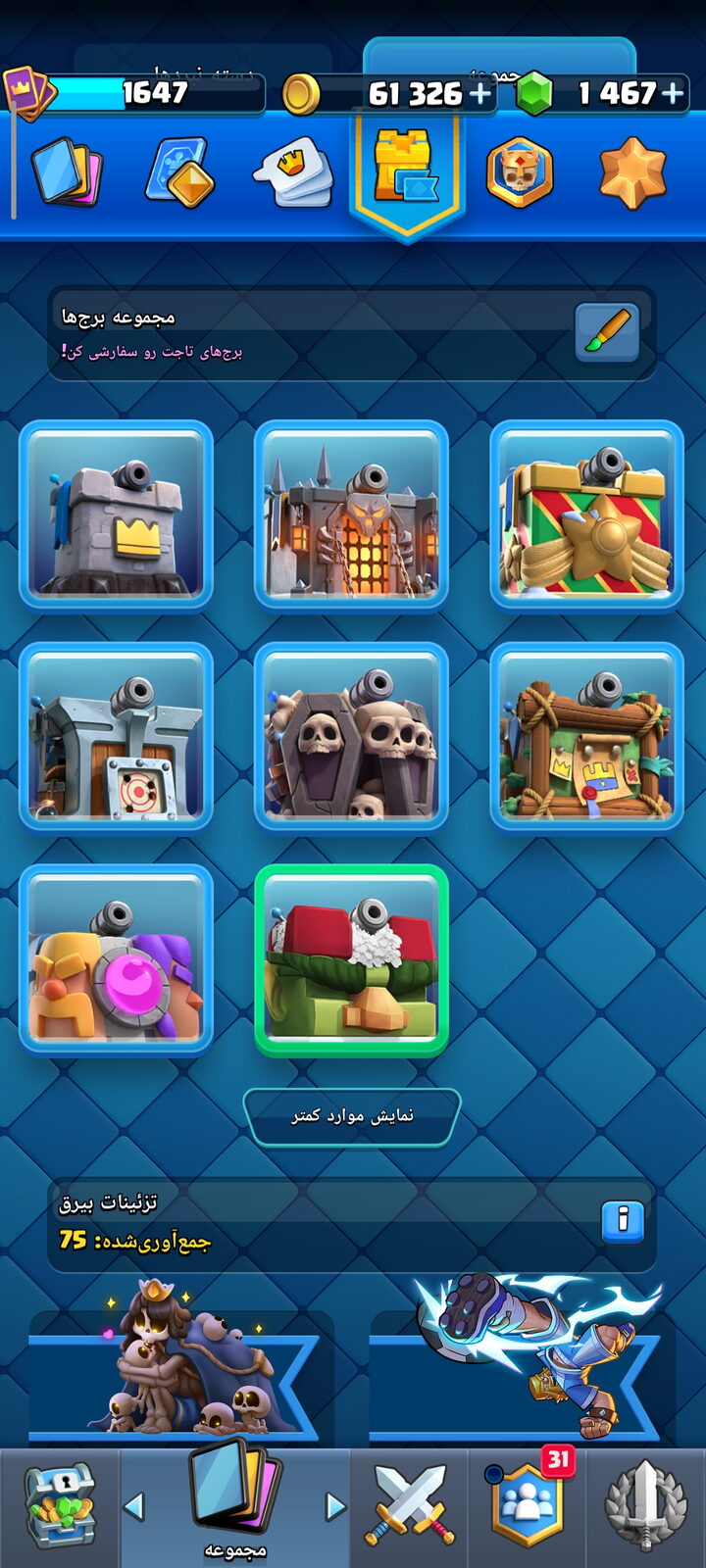The width and height of the screenshot is (706, 1568).
Task: Pick the target practice tower skin
Action: [116, 737]
